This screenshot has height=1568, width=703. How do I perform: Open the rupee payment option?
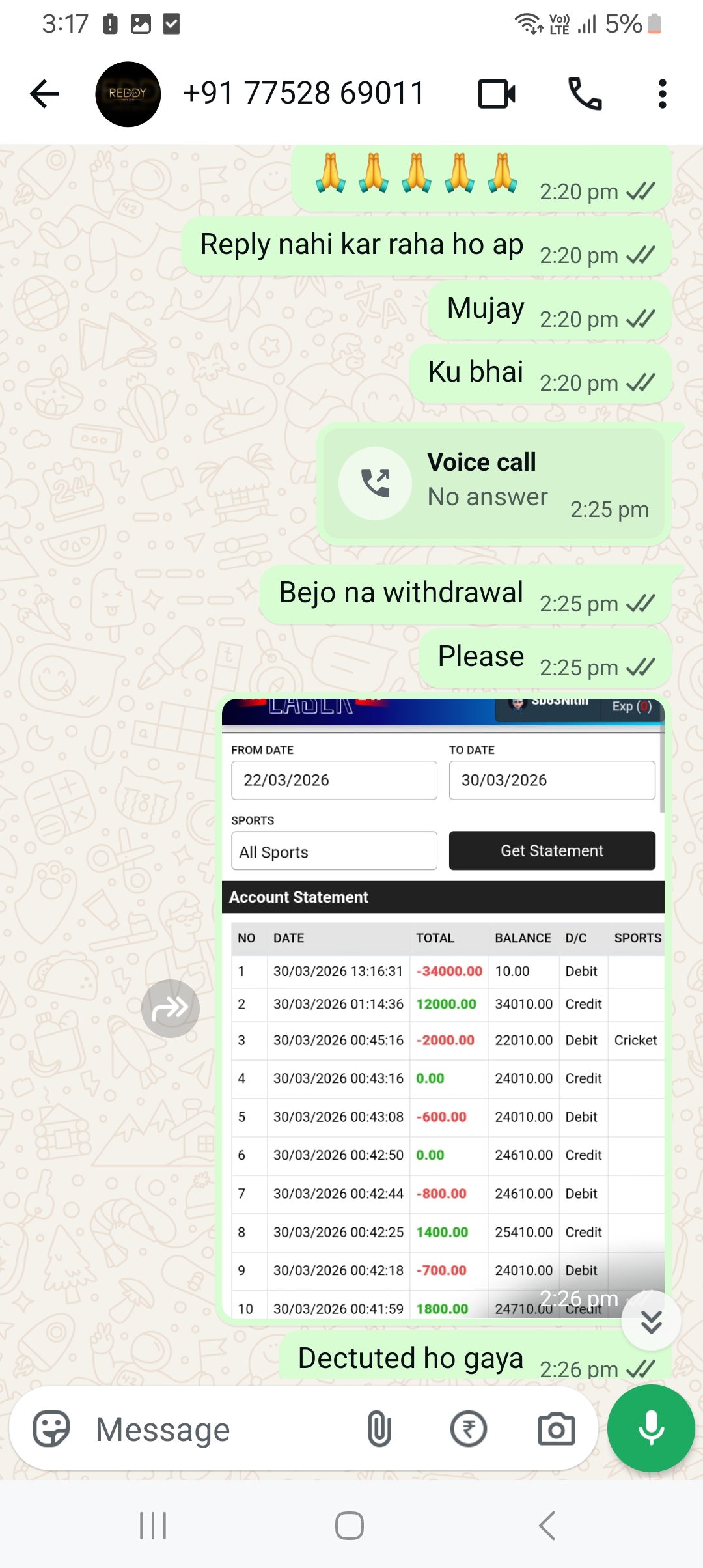[x=468, y=1429]
